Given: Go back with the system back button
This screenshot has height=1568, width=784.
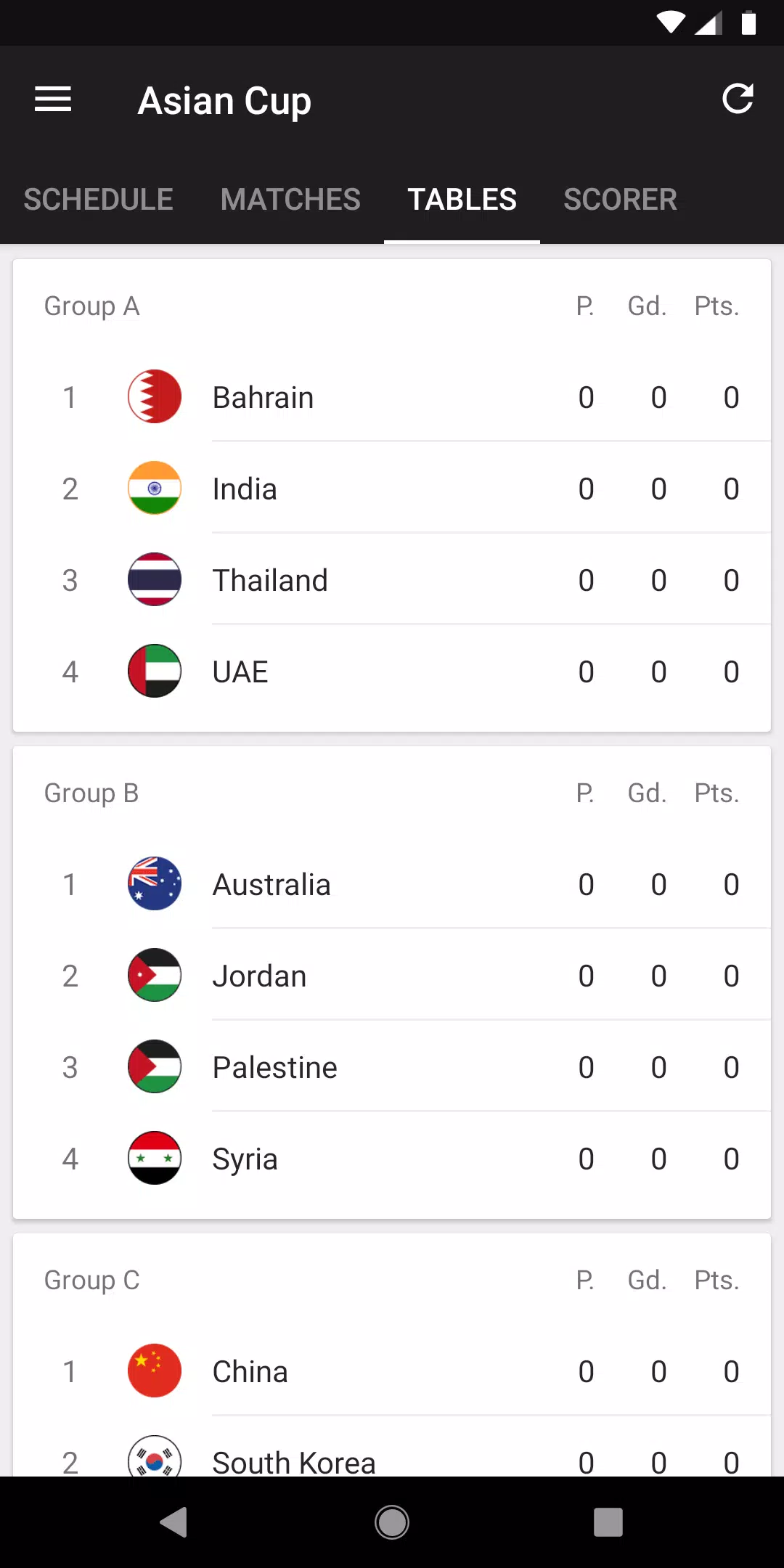Looking at the screenshot, I should pos(174,1522).
